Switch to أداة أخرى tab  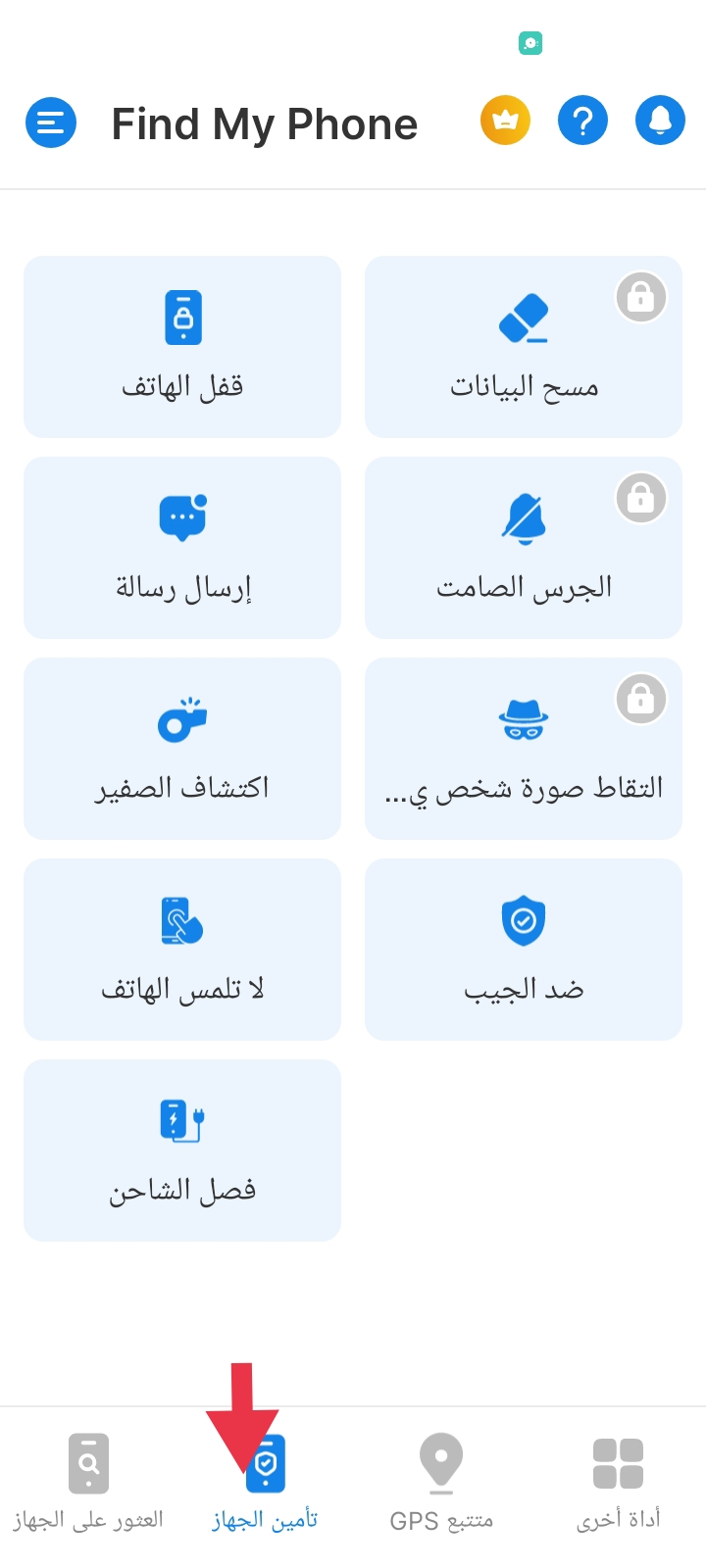(618, 1483)
